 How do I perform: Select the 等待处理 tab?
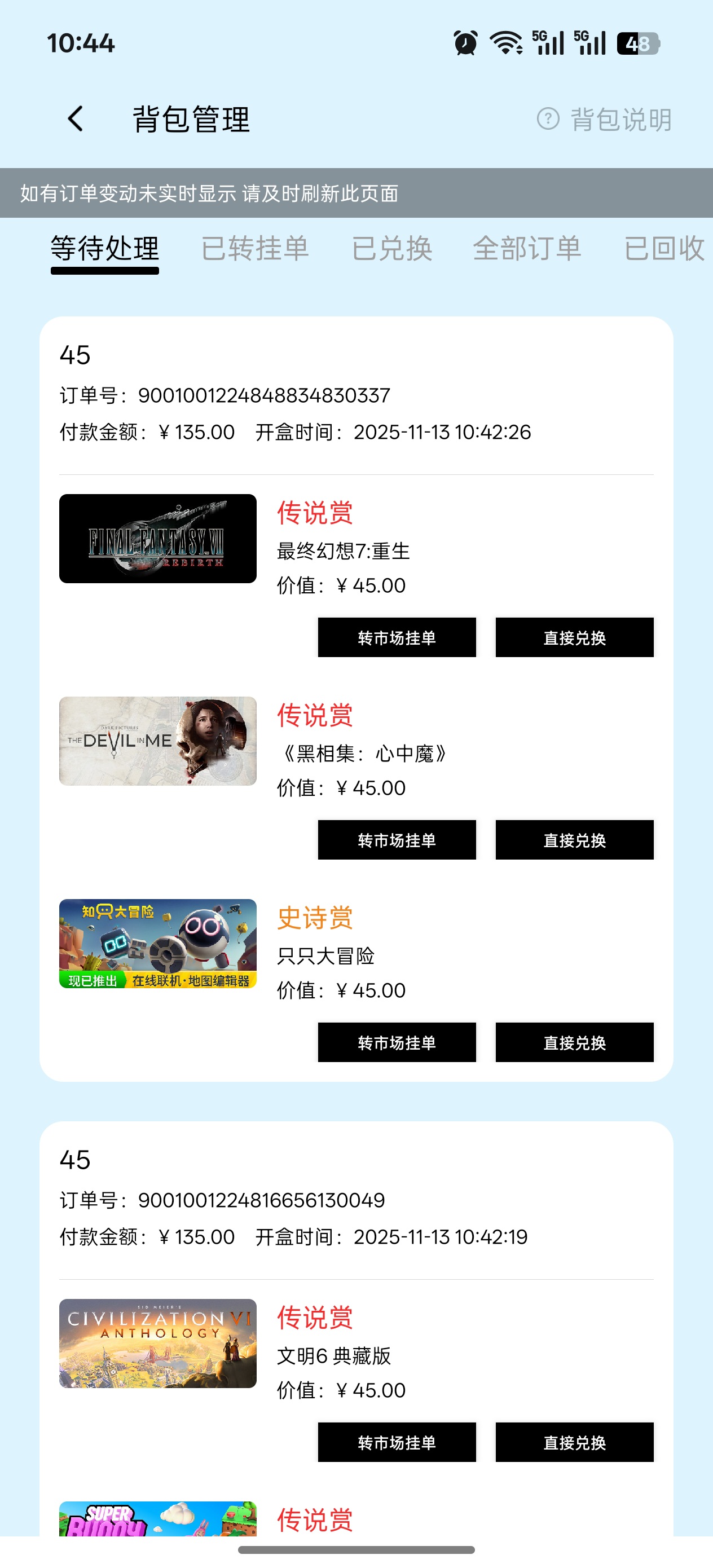(105, 249)
